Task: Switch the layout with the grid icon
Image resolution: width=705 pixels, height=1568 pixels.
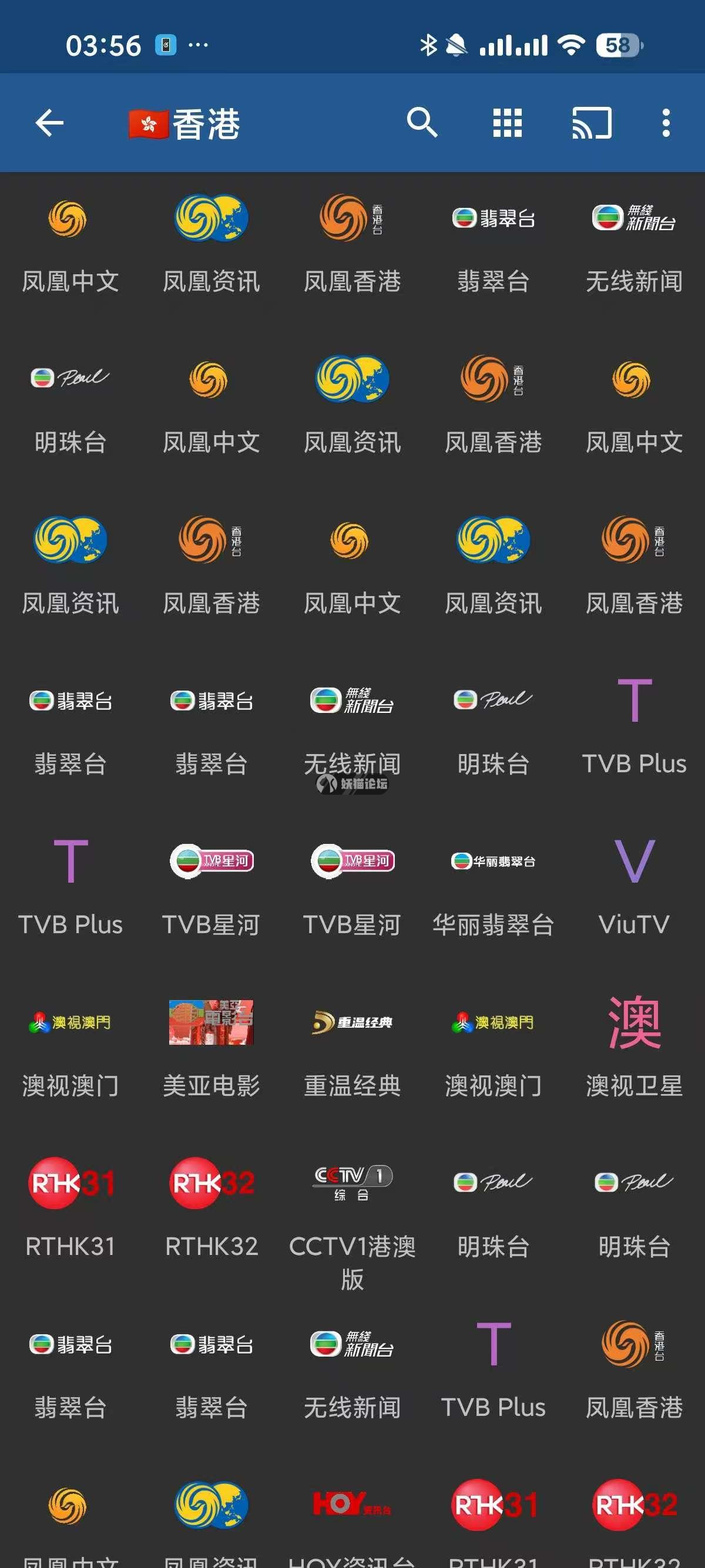Action: coord(507,123)
